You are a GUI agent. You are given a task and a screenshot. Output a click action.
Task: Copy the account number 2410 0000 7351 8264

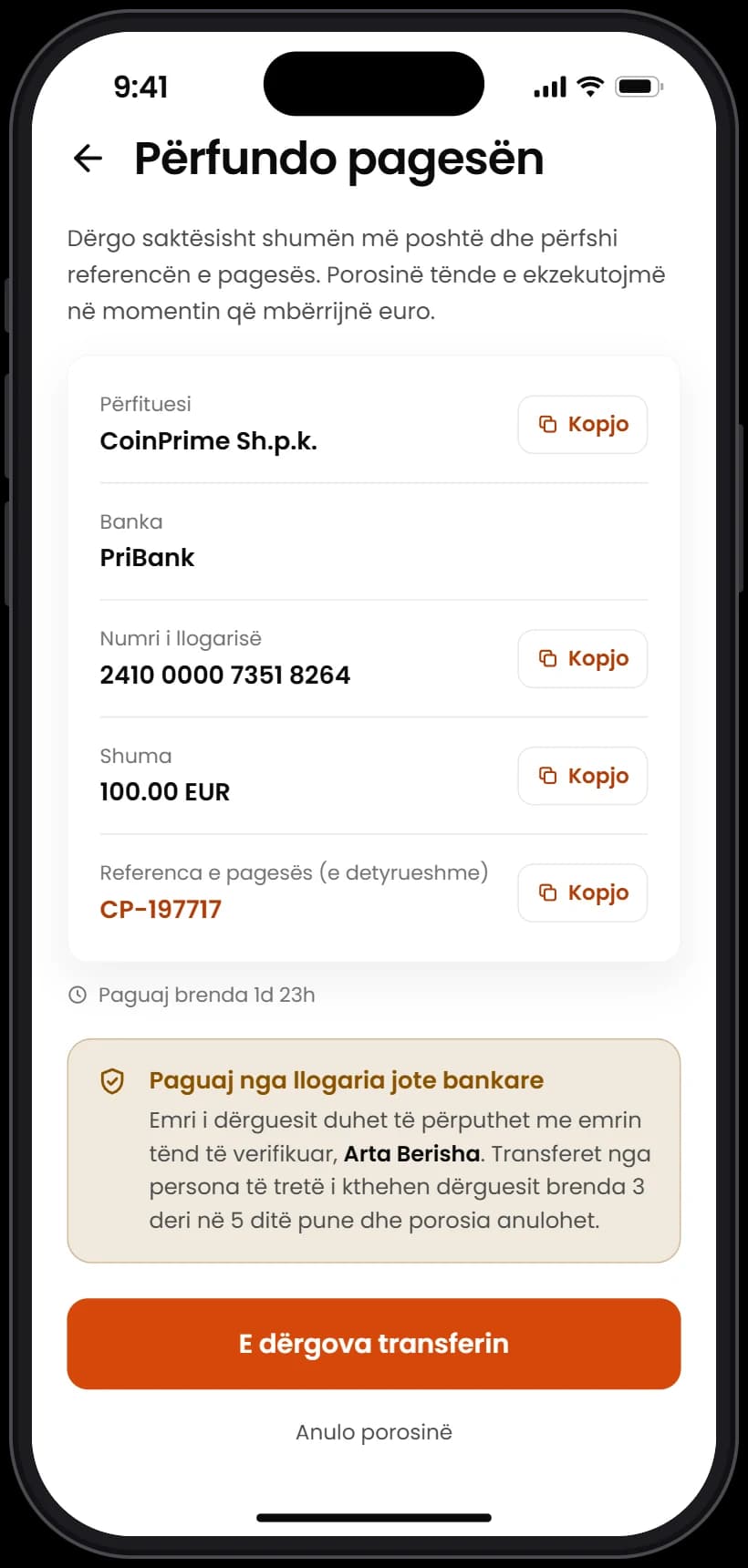click(583, 658)
